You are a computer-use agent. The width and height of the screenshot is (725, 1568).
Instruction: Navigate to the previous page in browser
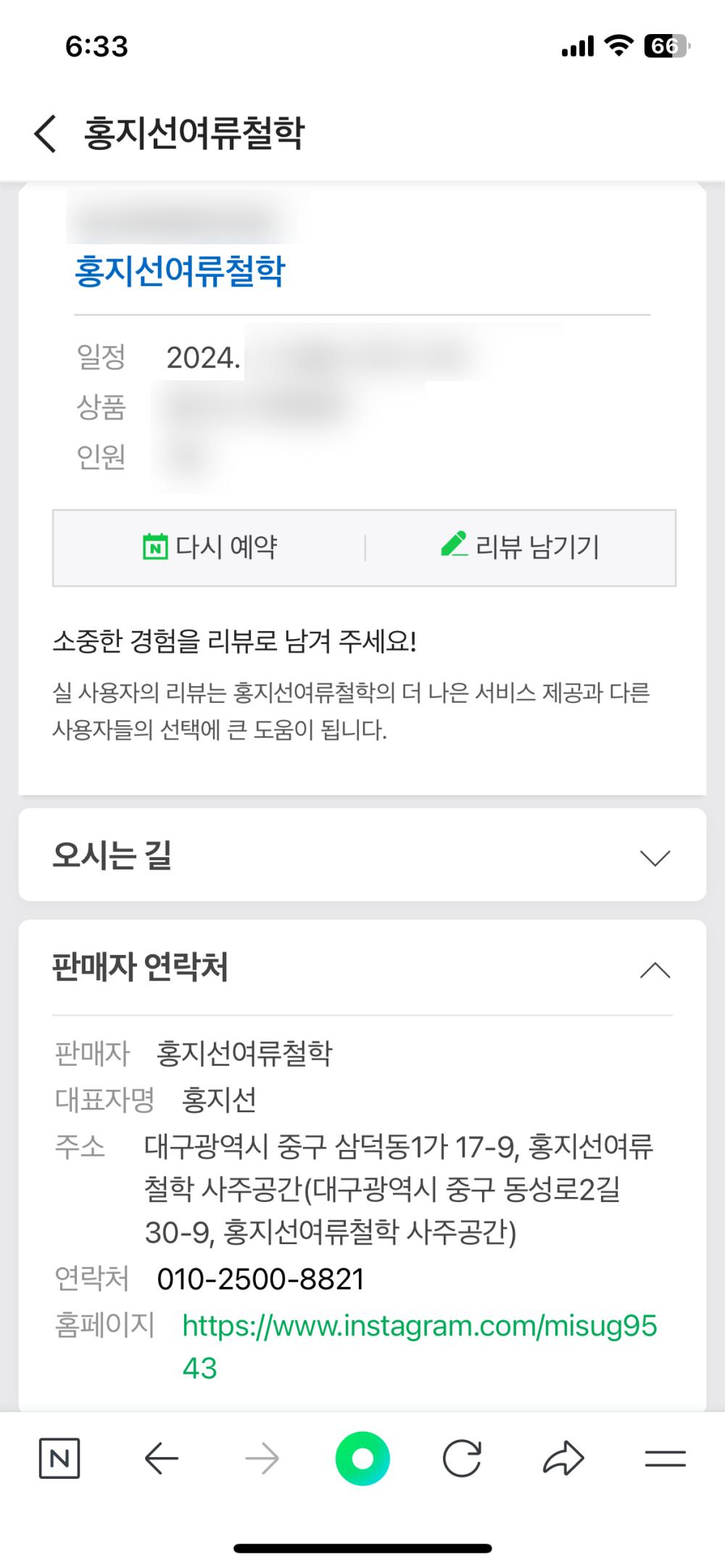click(x=161, y=1459)
